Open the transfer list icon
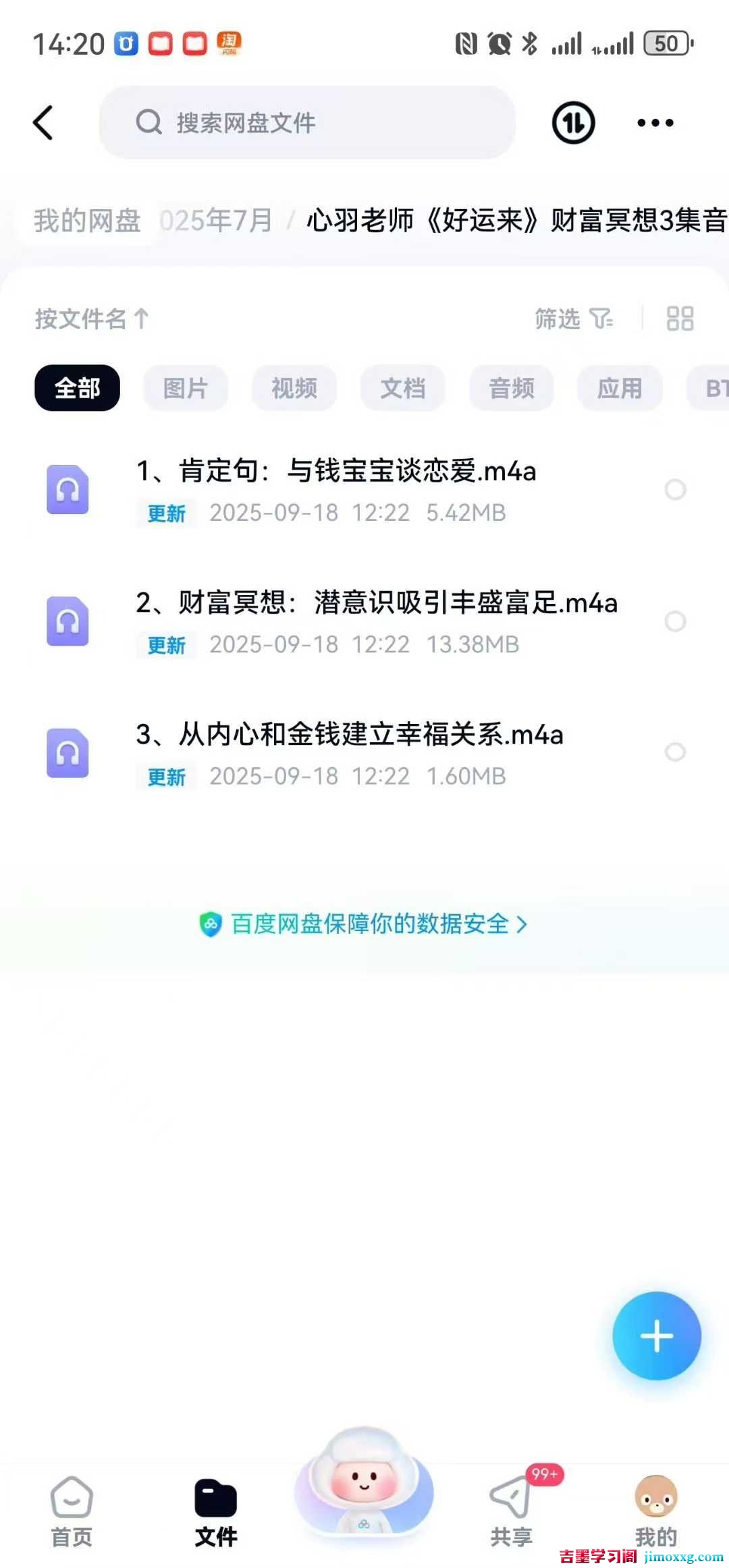 click(x=573, y=123)
